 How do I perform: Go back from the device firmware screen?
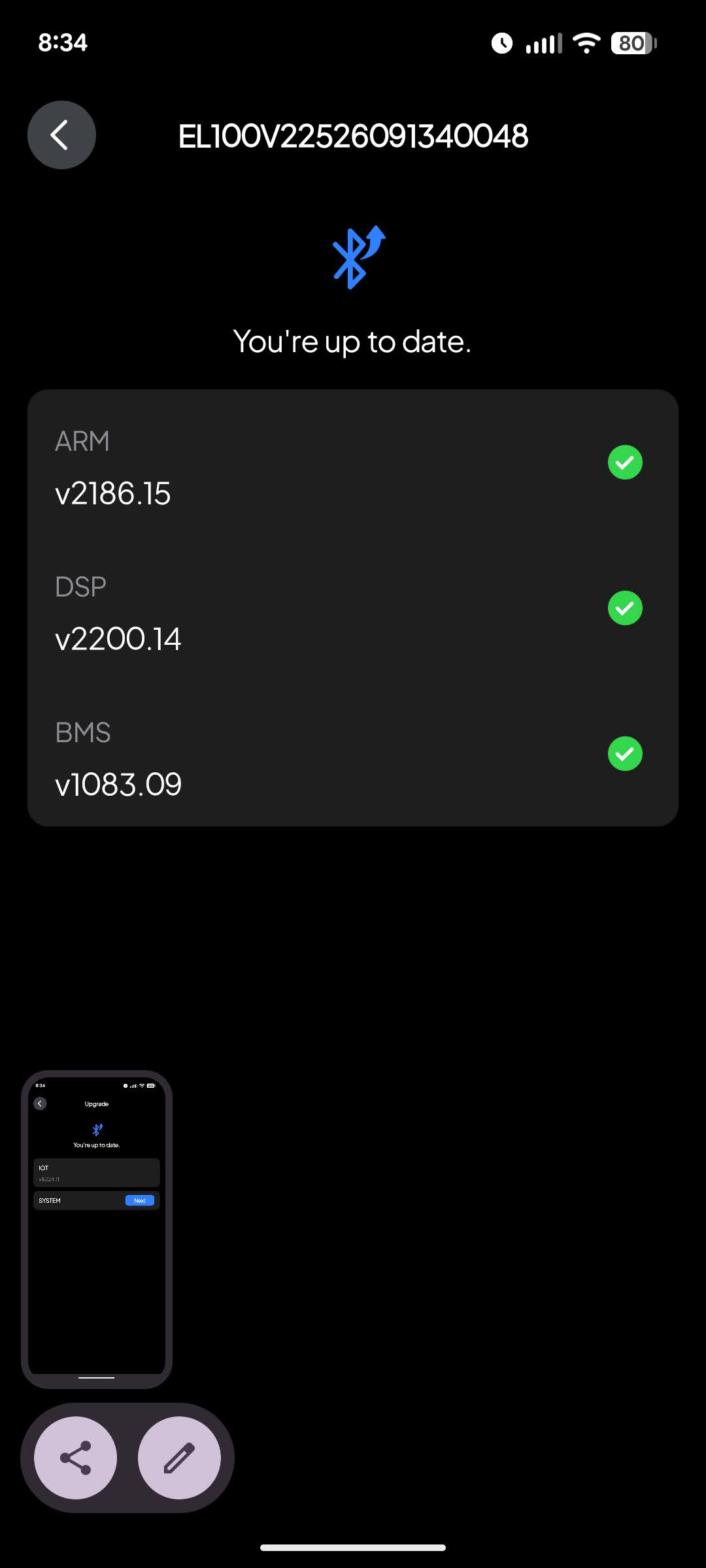pos(61,135)
